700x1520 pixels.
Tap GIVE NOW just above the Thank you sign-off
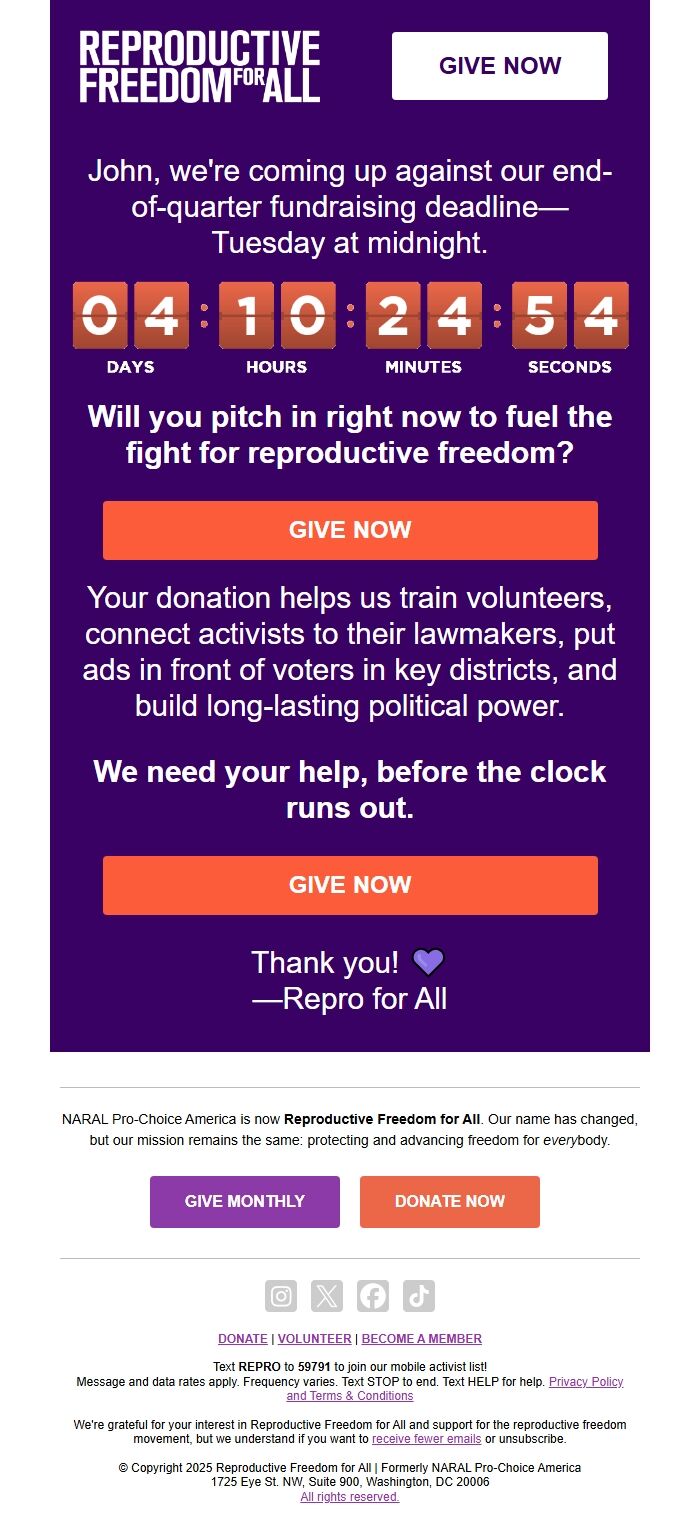tap(350, 885)
